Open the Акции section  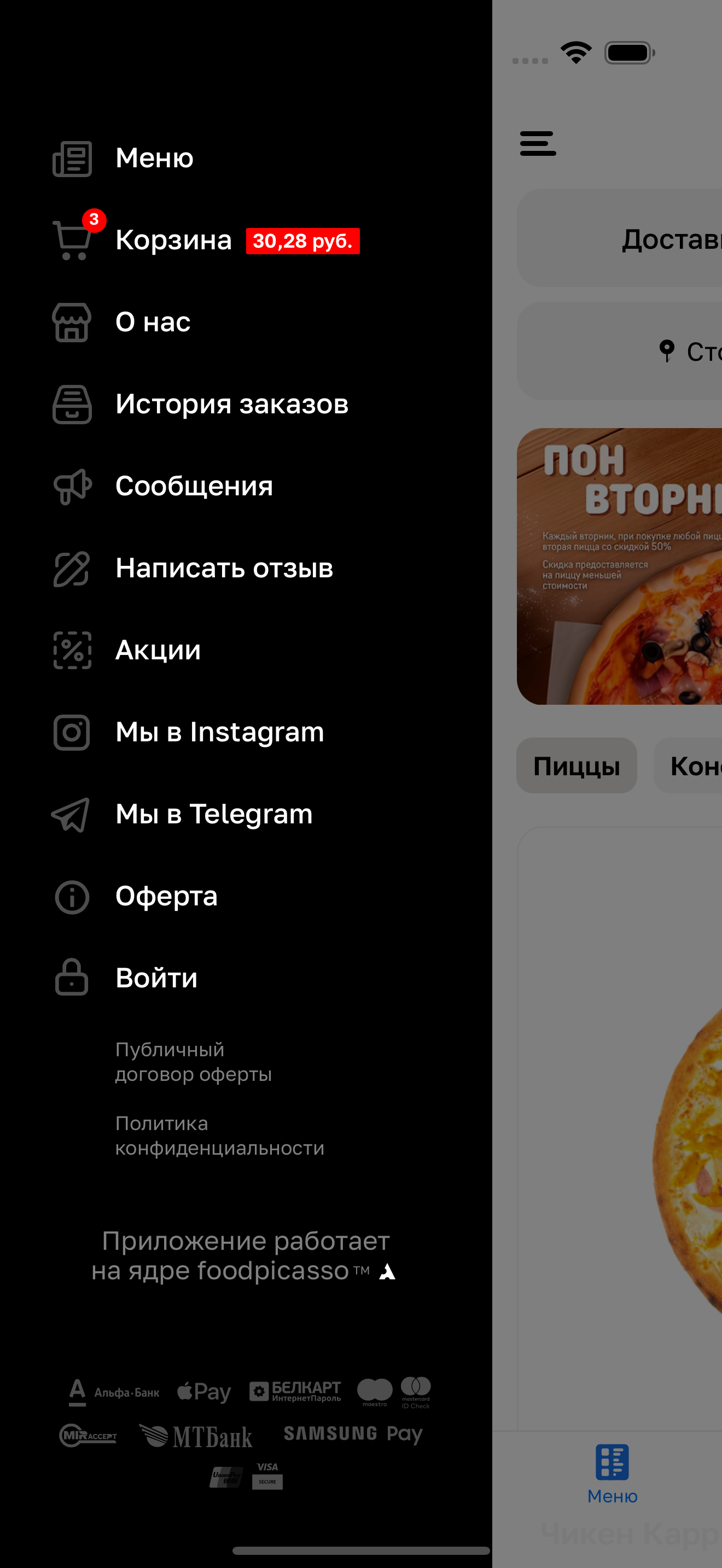coord(158,650)
